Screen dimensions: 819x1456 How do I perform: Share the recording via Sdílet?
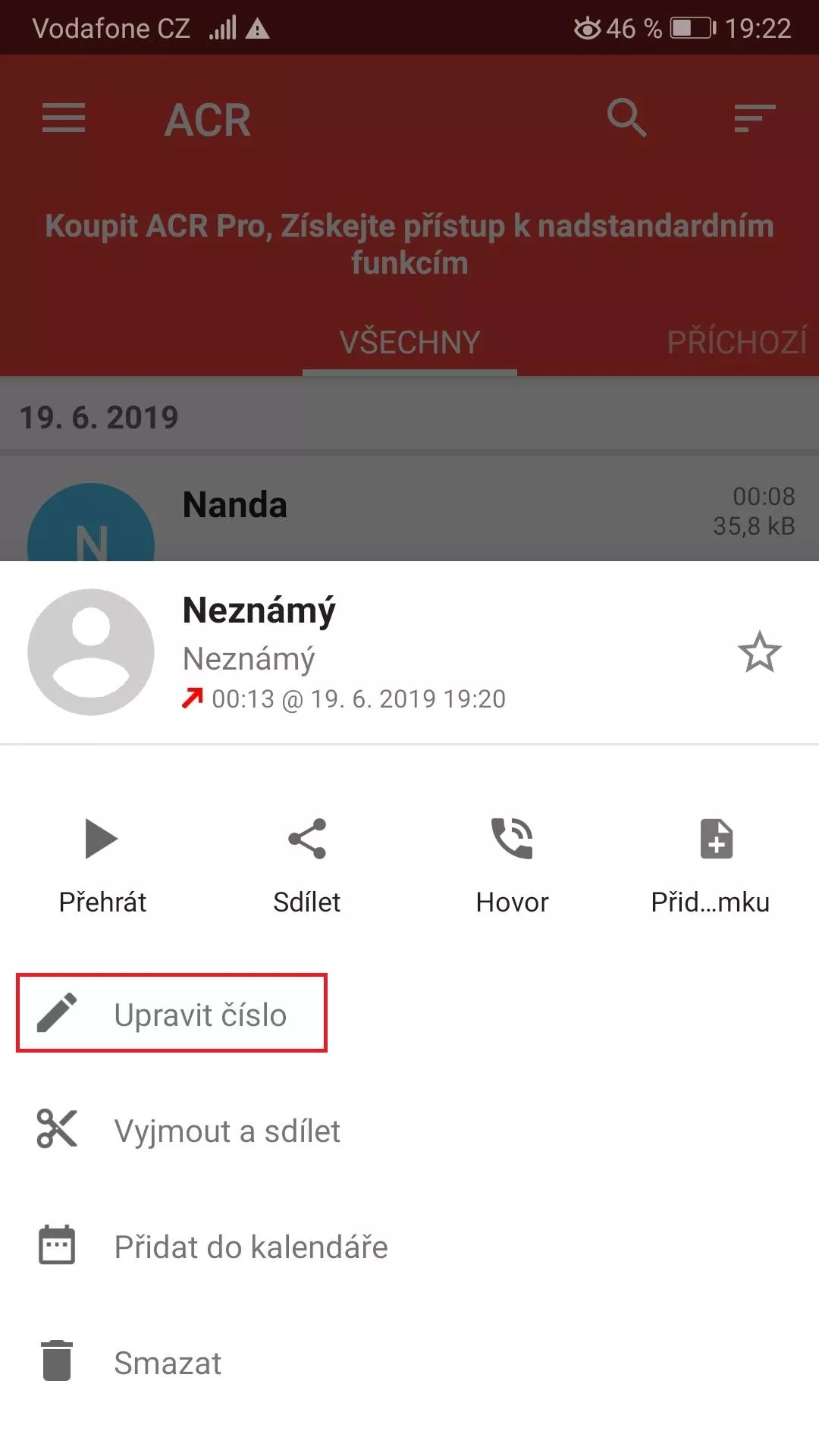coord(307,865)
